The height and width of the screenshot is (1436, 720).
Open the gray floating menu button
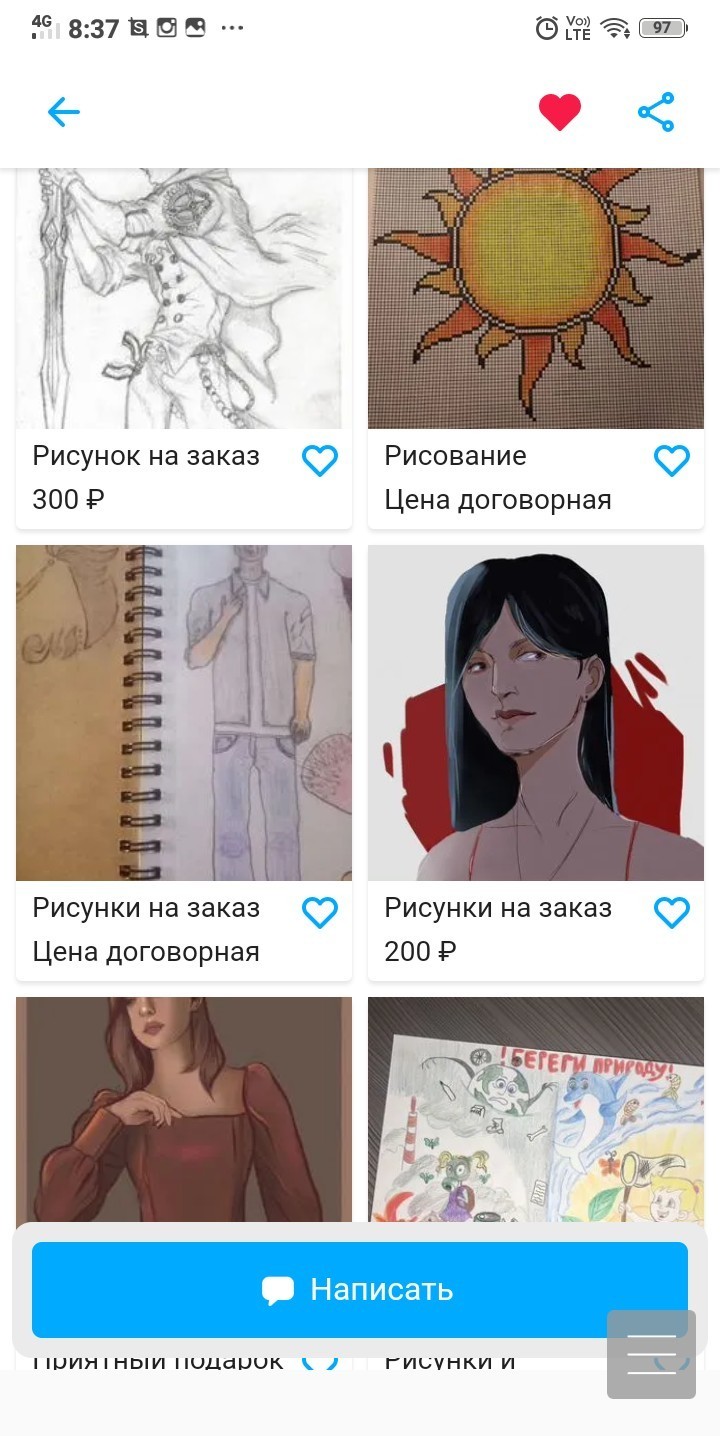pos(651,1354)
